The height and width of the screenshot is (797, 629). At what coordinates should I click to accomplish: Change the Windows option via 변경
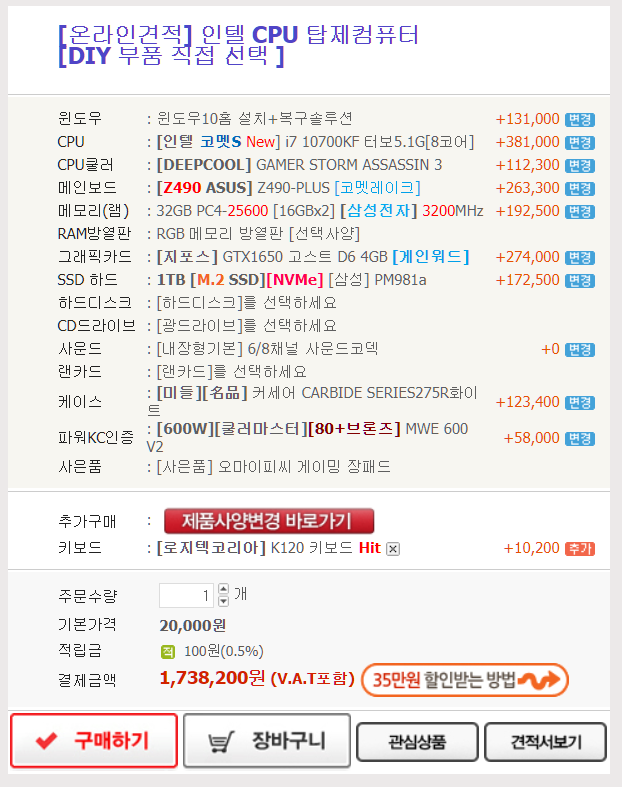click(x=580, y=119)
